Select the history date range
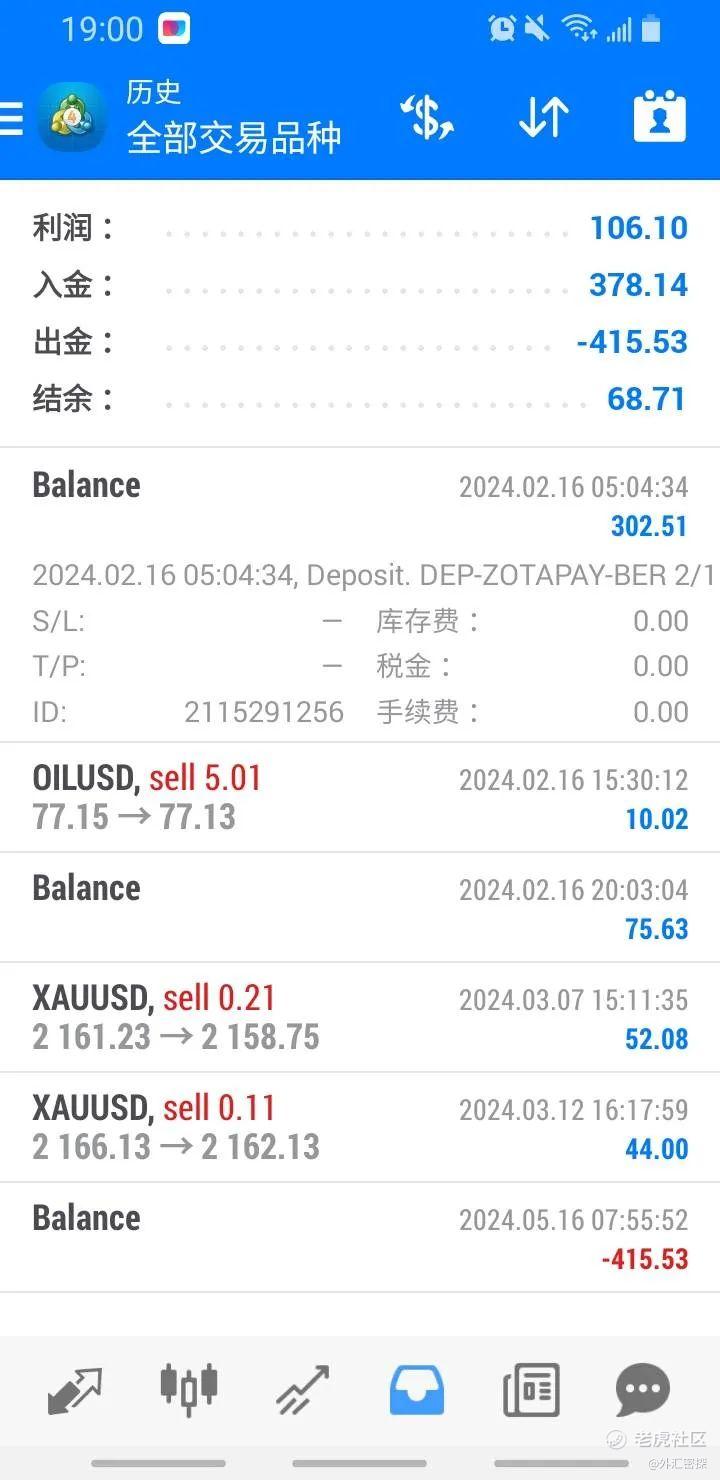Screen dimensions: 720x1480 659,118
